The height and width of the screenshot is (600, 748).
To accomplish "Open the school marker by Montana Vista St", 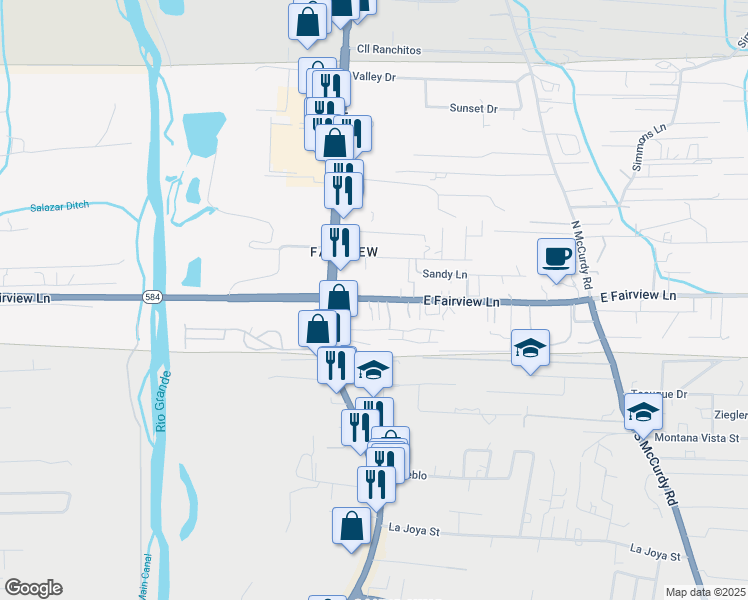I will pos(642,411).
